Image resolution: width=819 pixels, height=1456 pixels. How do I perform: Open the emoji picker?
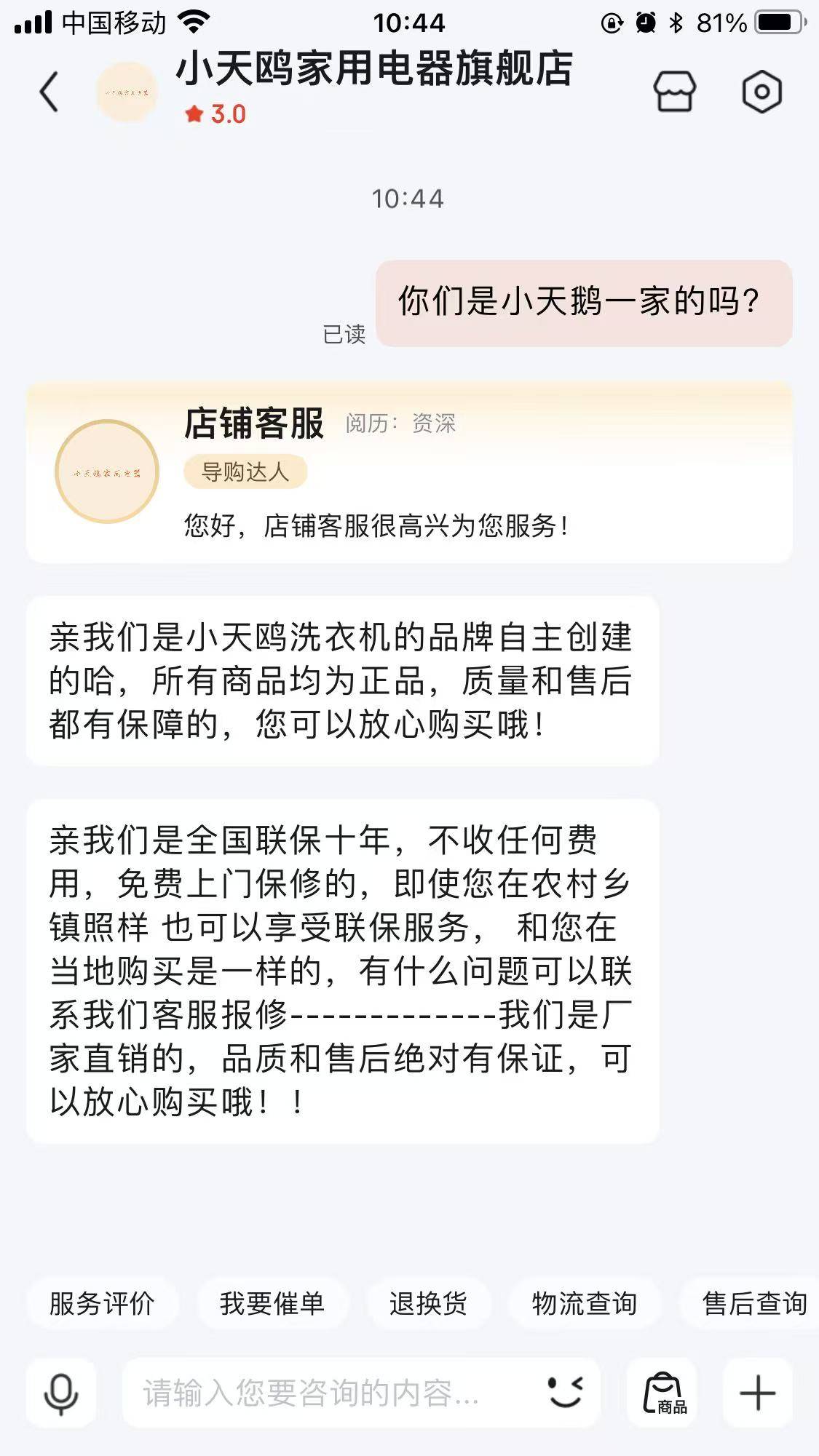coord(565,1393)
